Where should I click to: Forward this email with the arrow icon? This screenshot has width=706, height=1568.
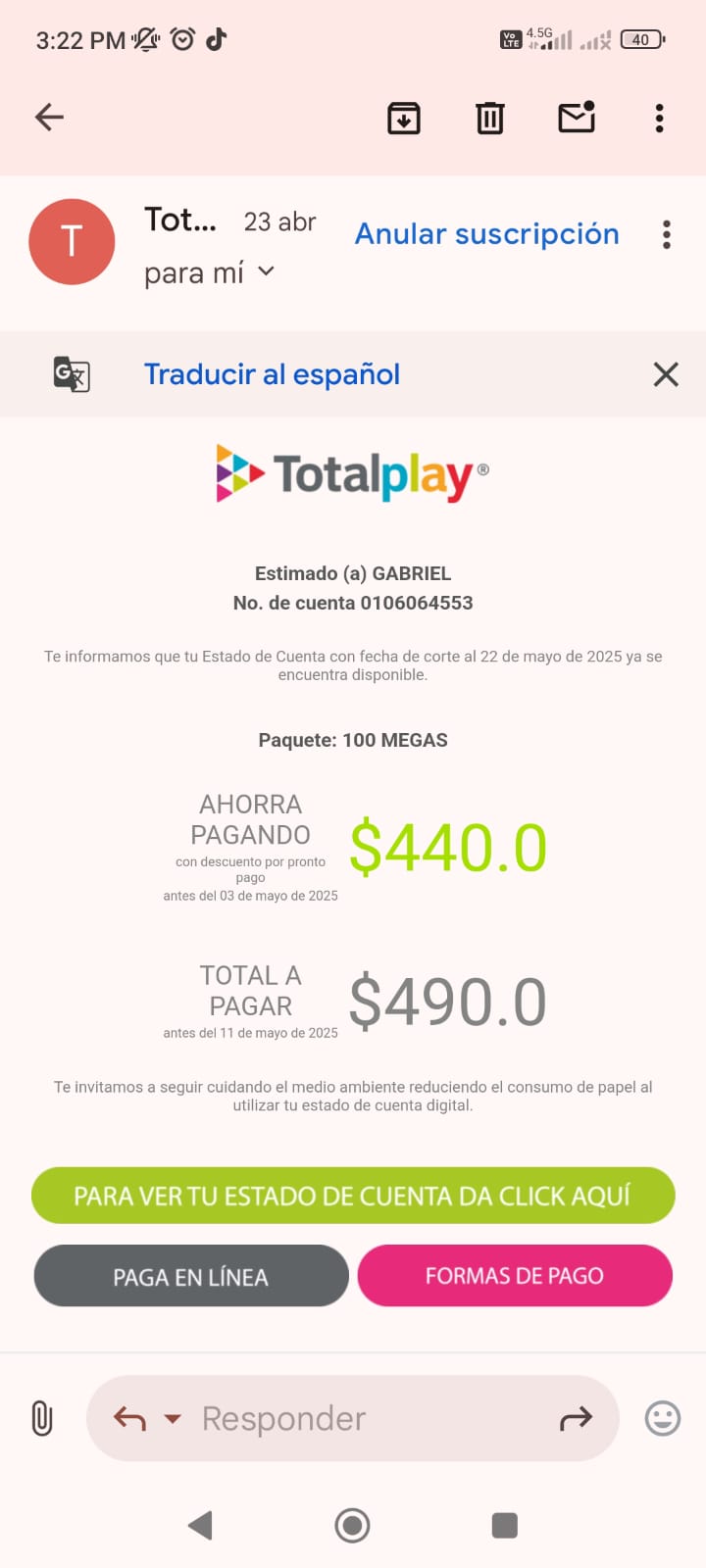coord(576,1418)
